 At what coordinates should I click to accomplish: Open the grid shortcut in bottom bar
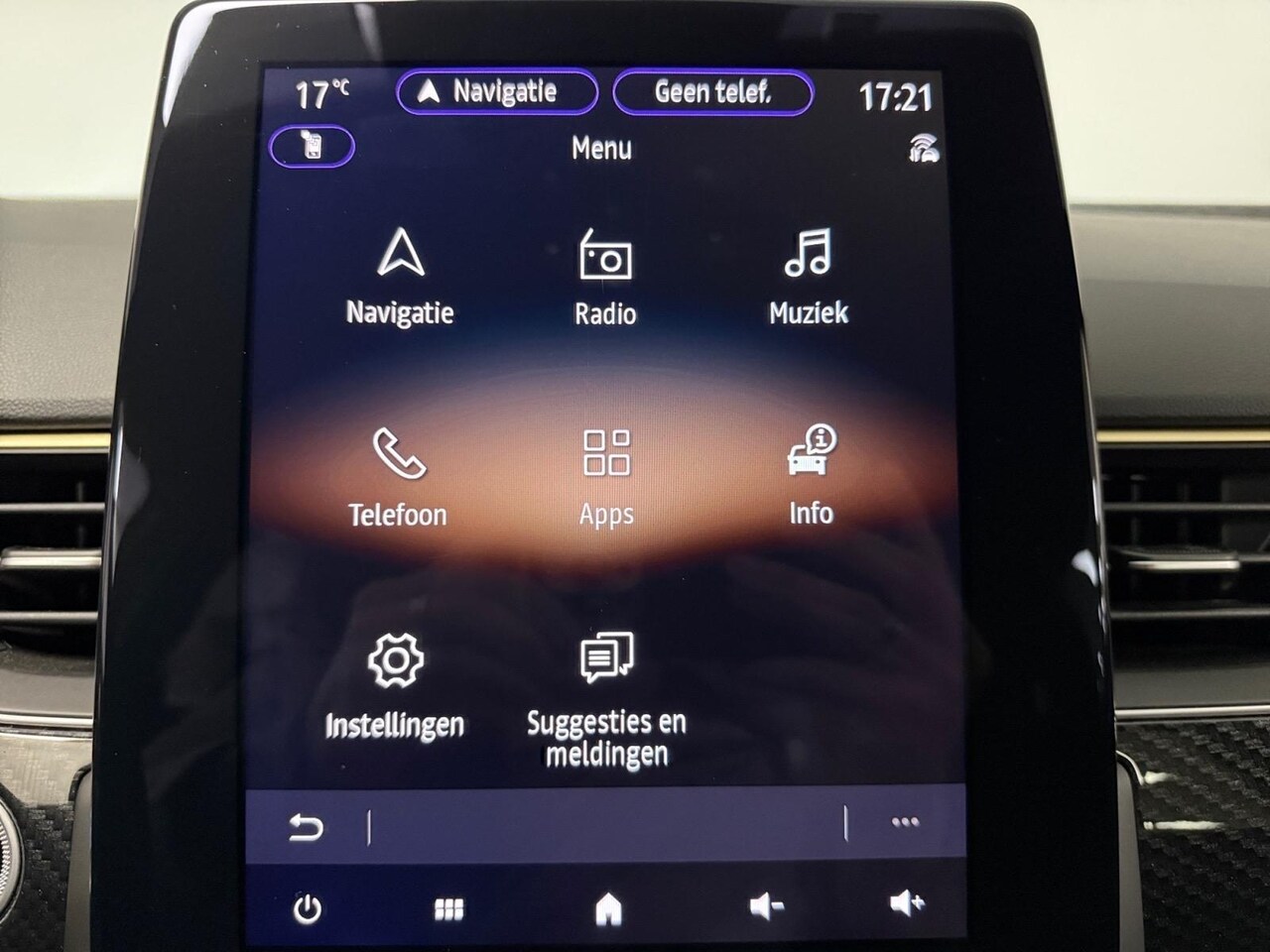[449, 908]
